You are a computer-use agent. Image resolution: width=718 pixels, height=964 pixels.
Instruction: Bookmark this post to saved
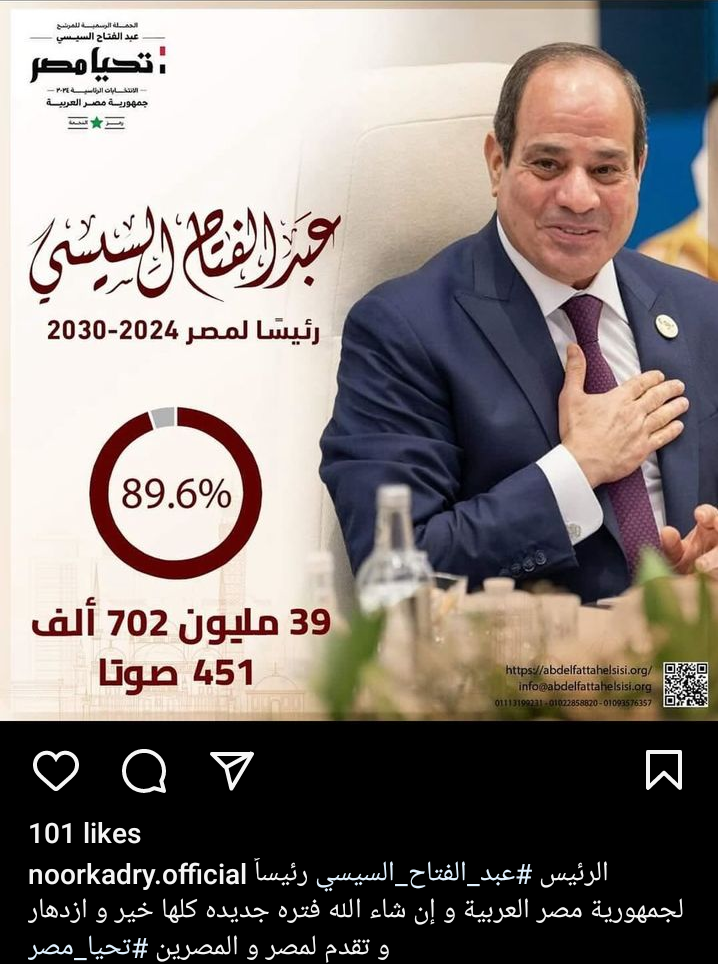[664, 770]
